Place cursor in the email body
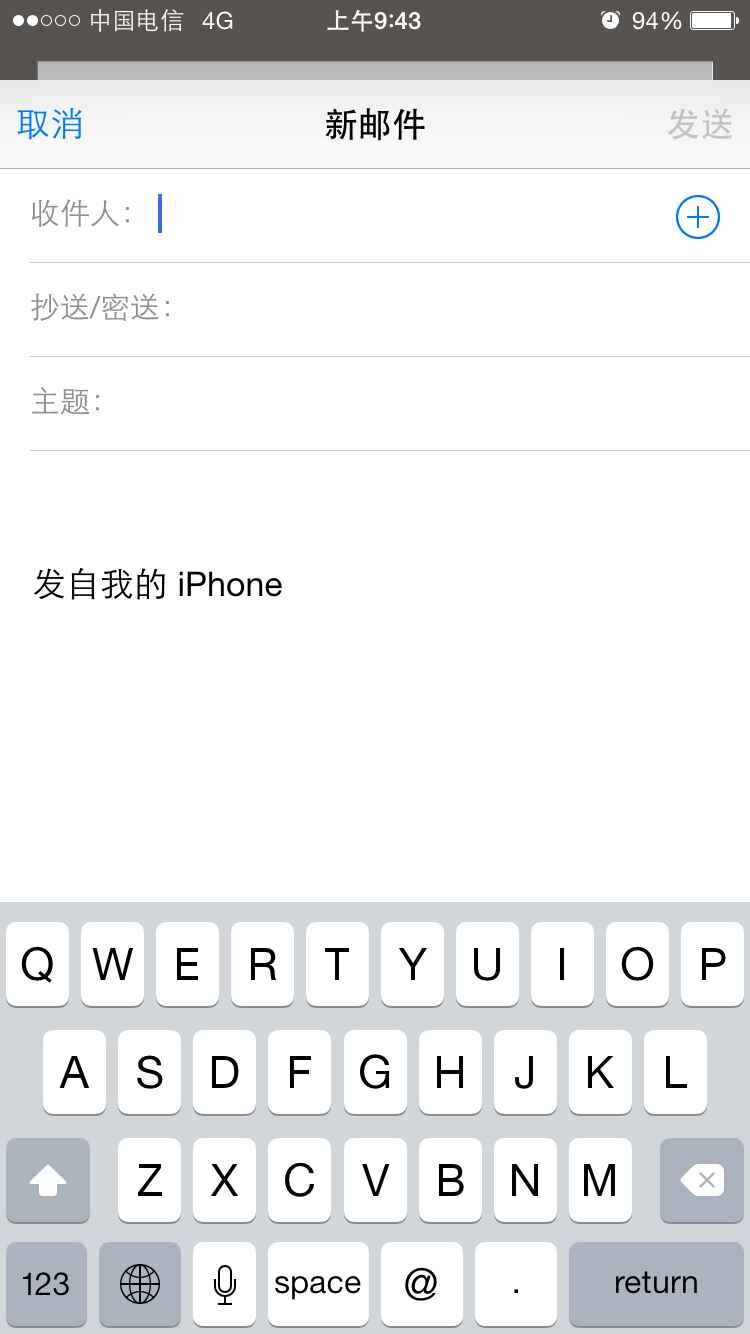Screen dimensions: 750x1334 click(375, 700)
